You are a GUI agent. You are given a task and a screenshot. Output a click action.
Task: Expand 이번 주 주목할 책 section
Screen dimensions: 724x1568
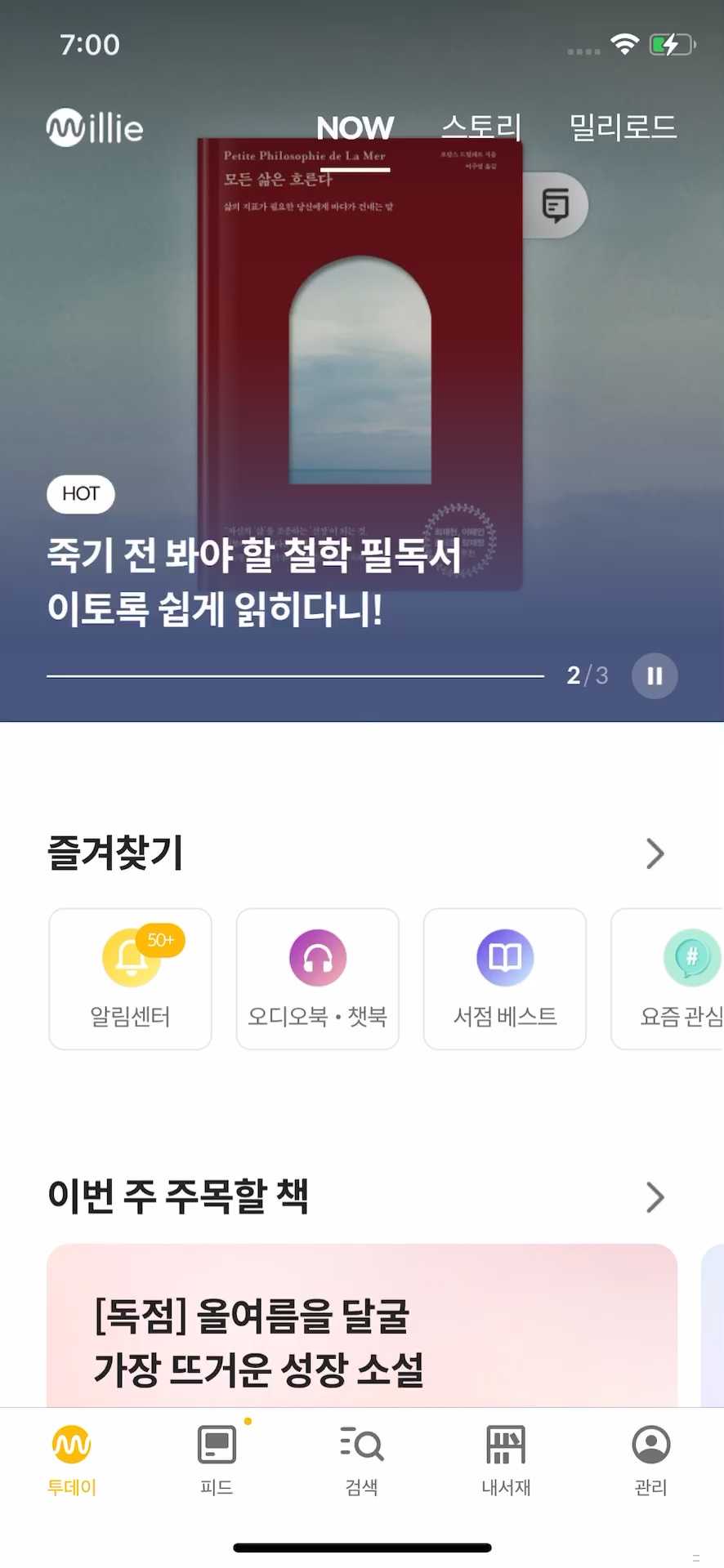click(654, 1197)
